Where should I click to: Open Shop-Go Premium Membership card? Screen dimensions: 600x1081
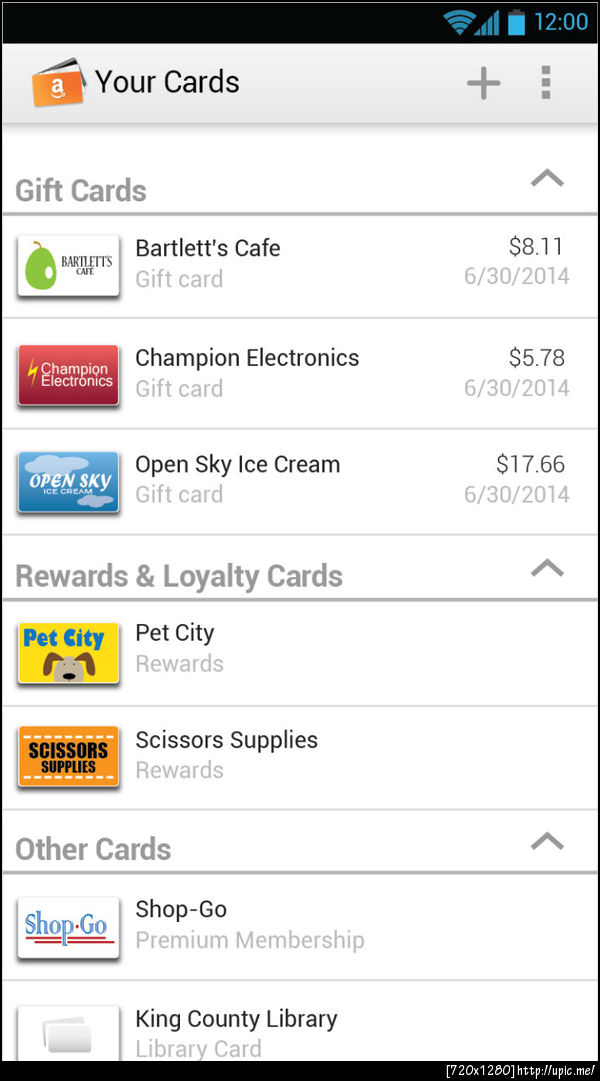coord(300,925)
